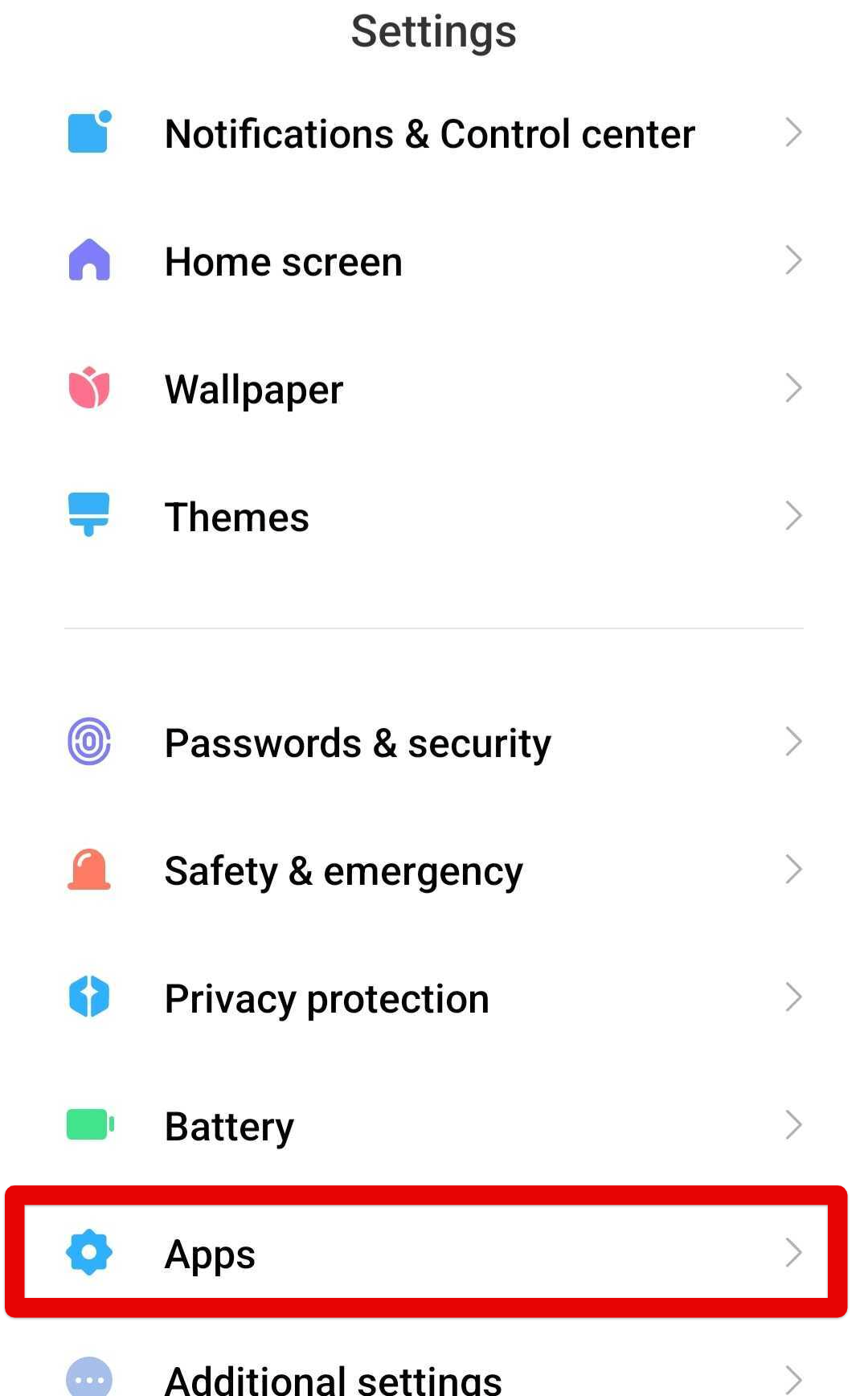The width and height of the screenshot is (868, 1396).
Task: View Safety & emergency settings
Action: coord(343,870)
